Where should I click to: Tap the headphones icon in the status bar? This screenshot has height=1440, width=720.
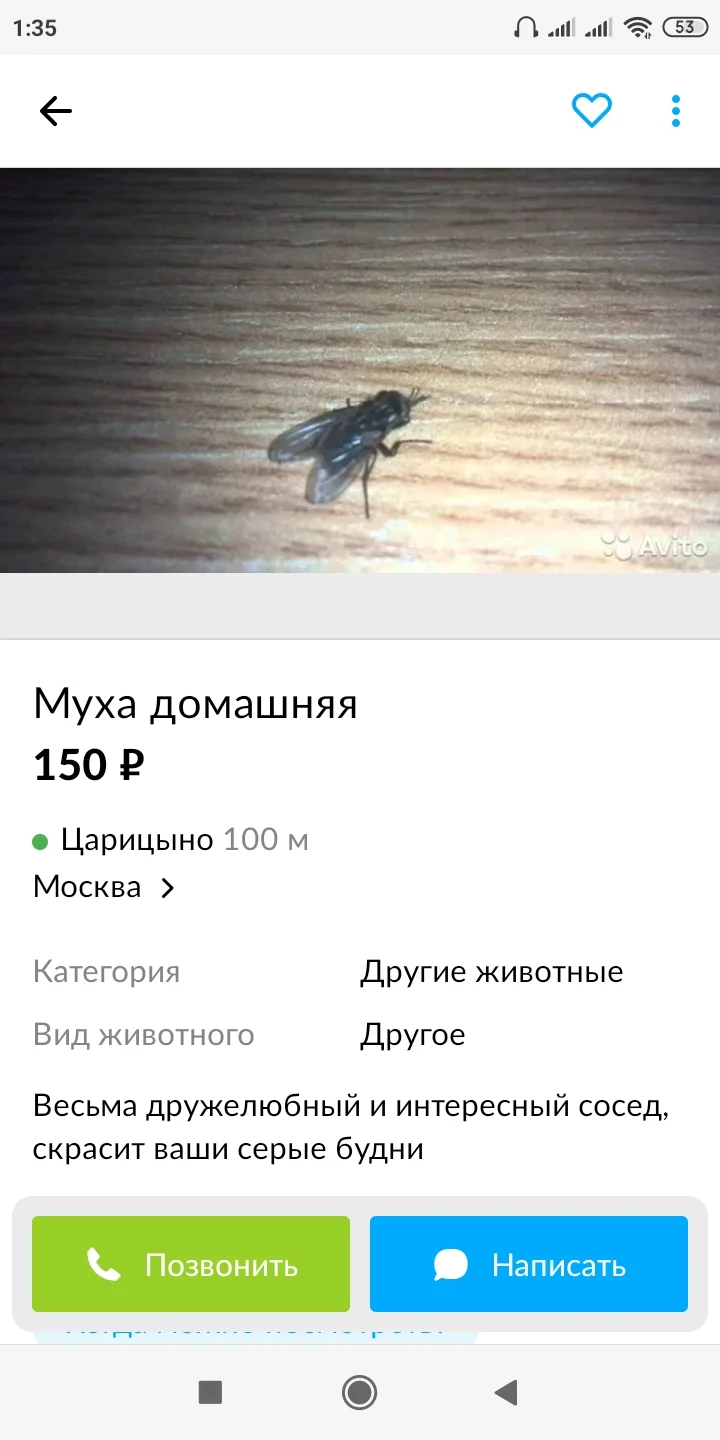[x=524, y=27]
